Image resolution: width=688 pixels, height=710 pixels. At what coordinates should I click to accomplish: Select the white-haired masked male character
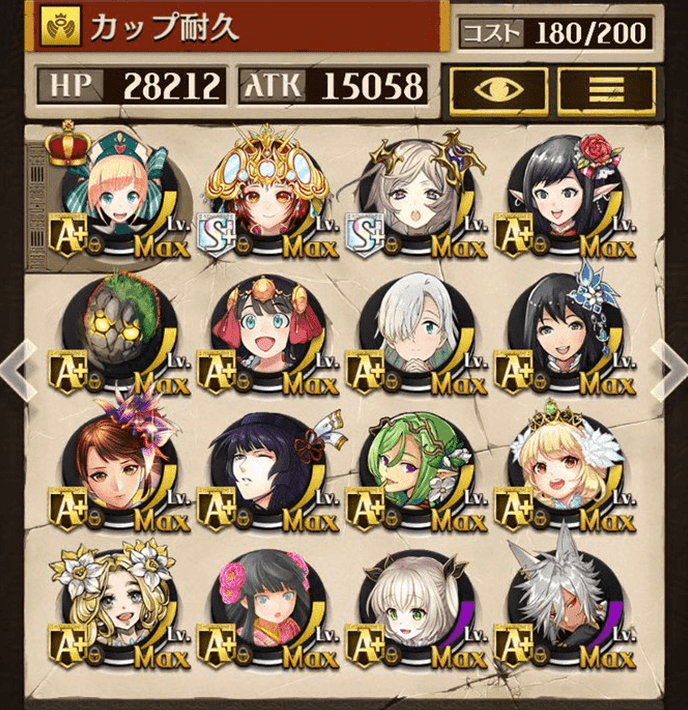click(412, 330)
